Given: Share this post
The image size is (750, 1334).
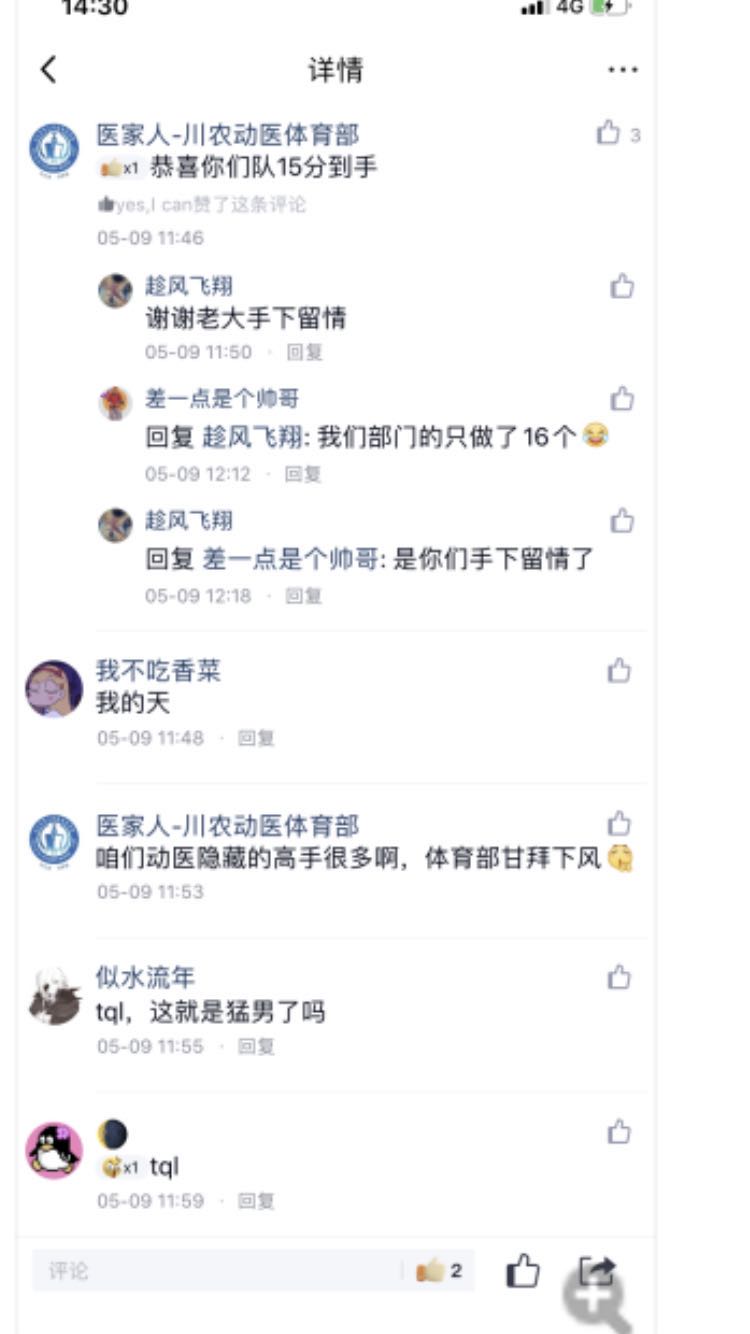Looking at the screenshot, I should coord(597,1272).
